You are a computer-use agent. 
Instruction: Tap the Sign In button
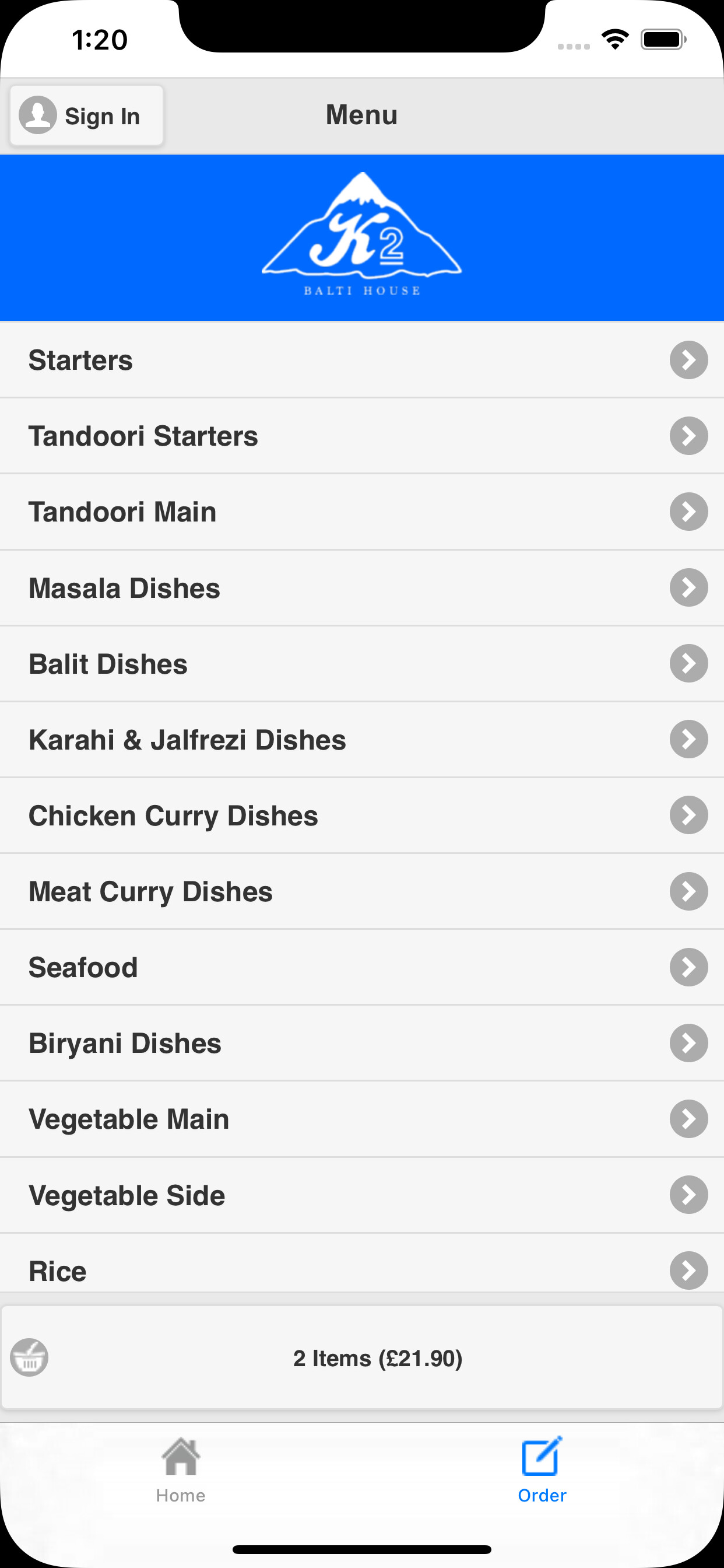coord(86,116)
